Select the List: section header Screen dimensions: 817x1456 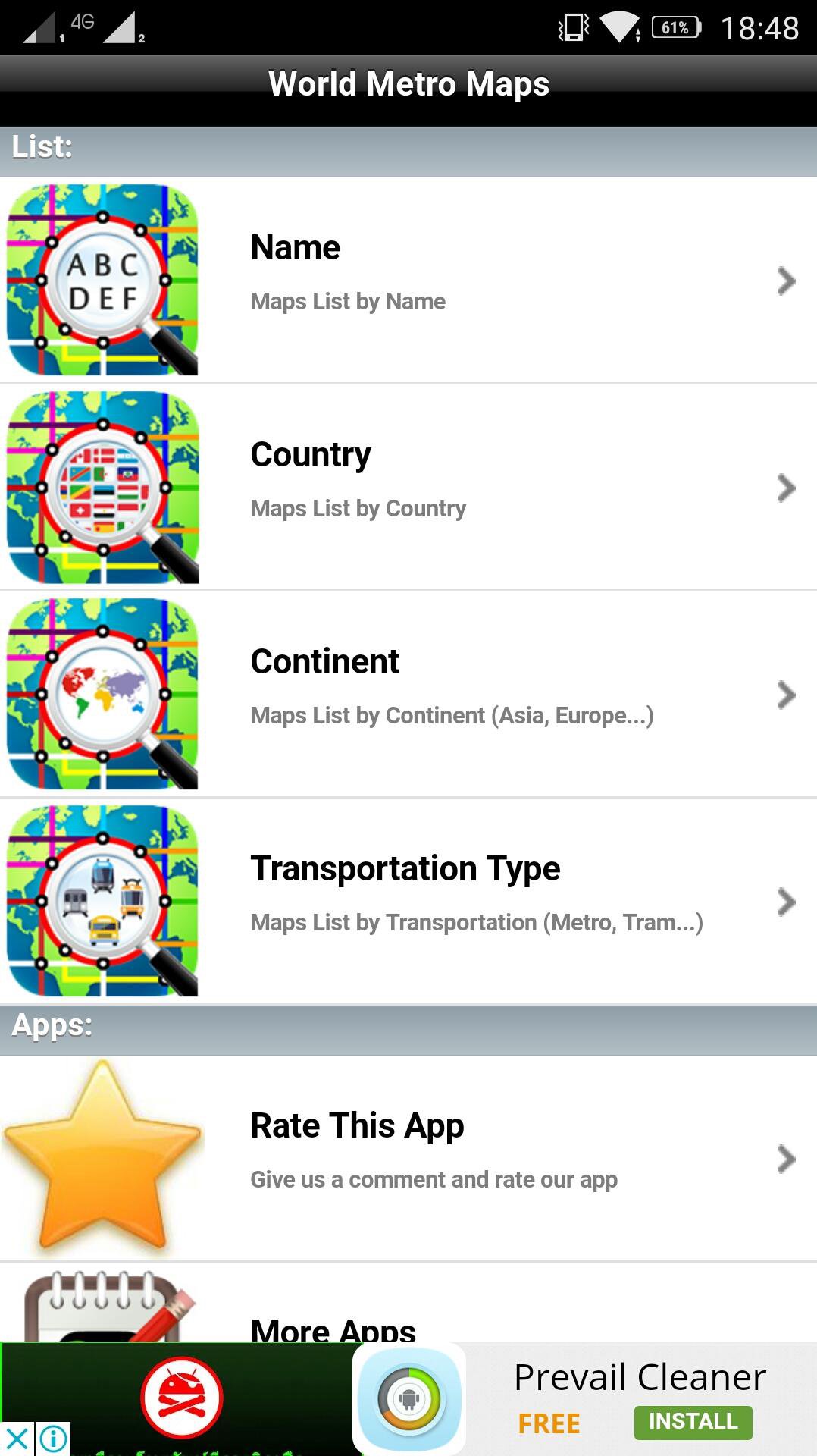tap(42, 147)
